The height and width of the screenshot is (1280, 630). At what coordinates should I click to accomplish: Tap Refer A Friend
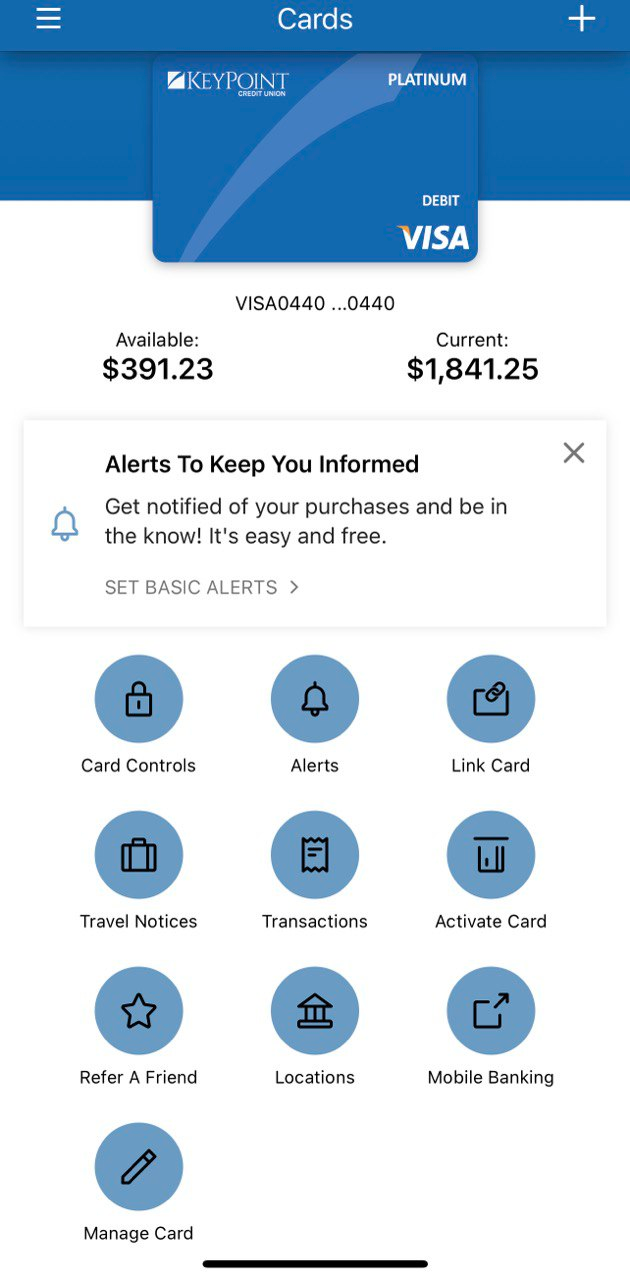[139, 1012]
